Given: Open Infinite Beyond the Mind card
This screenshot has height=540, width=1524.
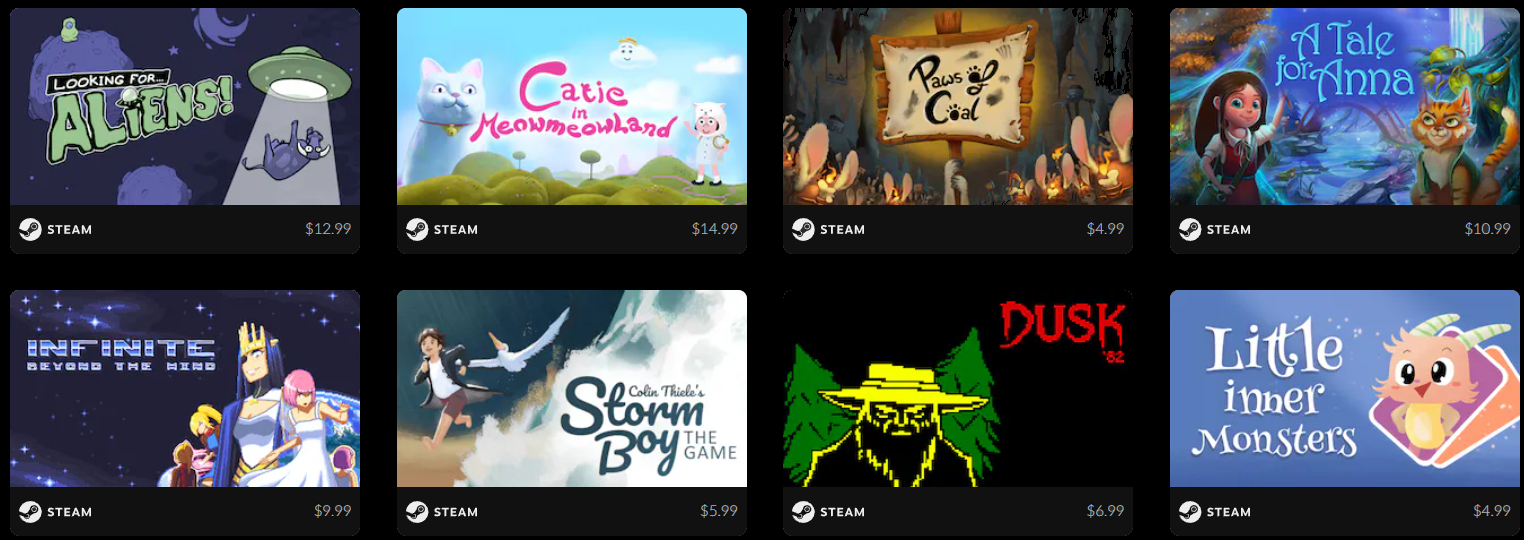Looking at the screenshot, I should tap(185, 389).
